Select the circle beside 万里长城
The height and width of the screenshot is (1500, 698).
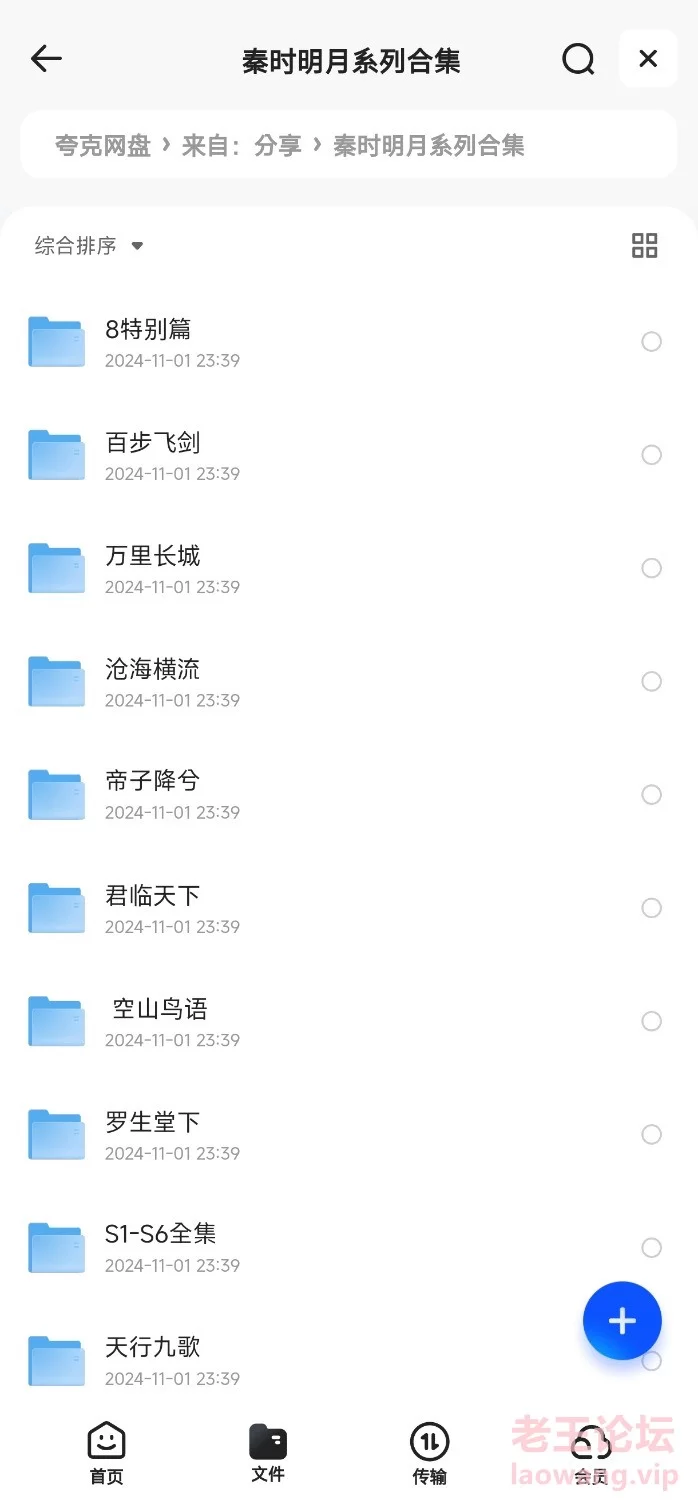651,568
